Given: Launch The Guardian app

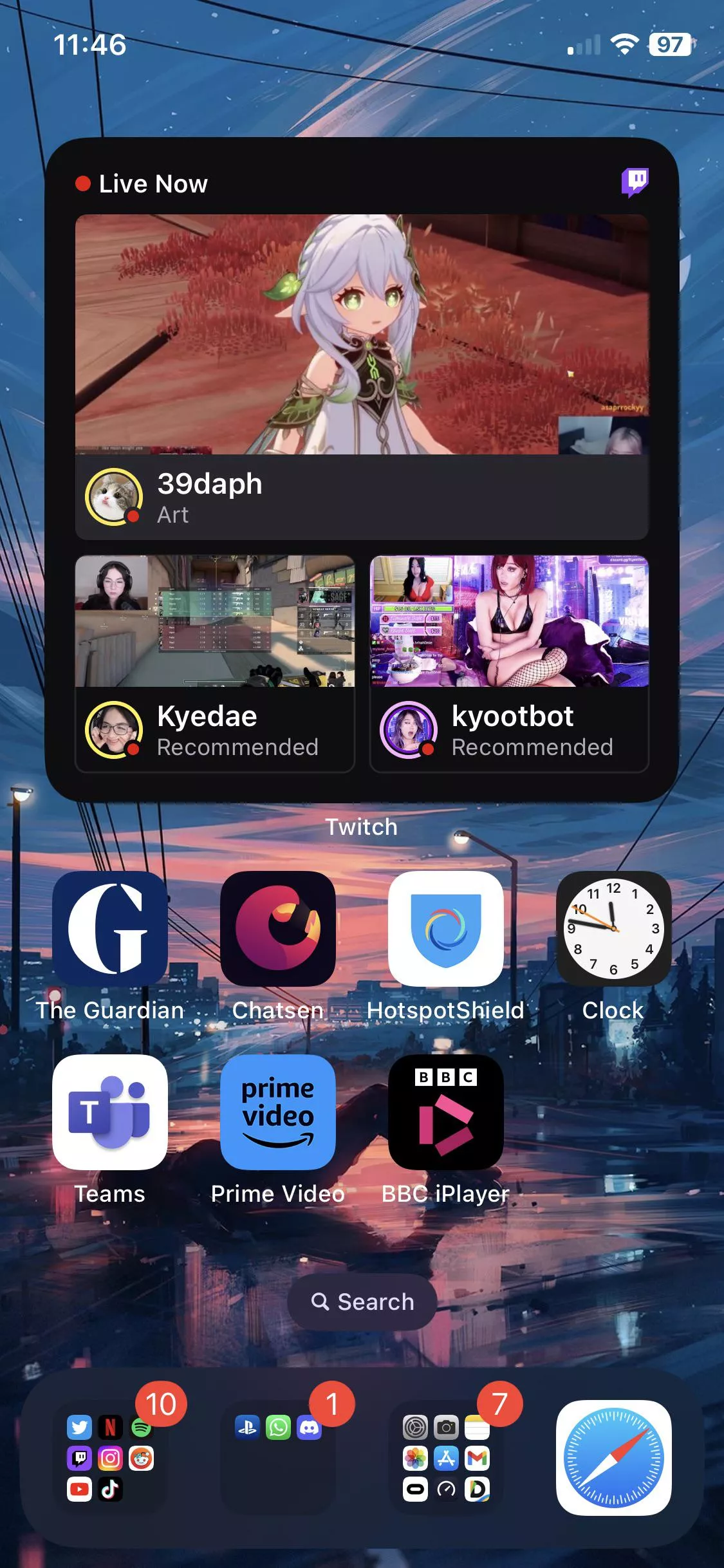Looking at the screenshot, I should tap(110, 928).
